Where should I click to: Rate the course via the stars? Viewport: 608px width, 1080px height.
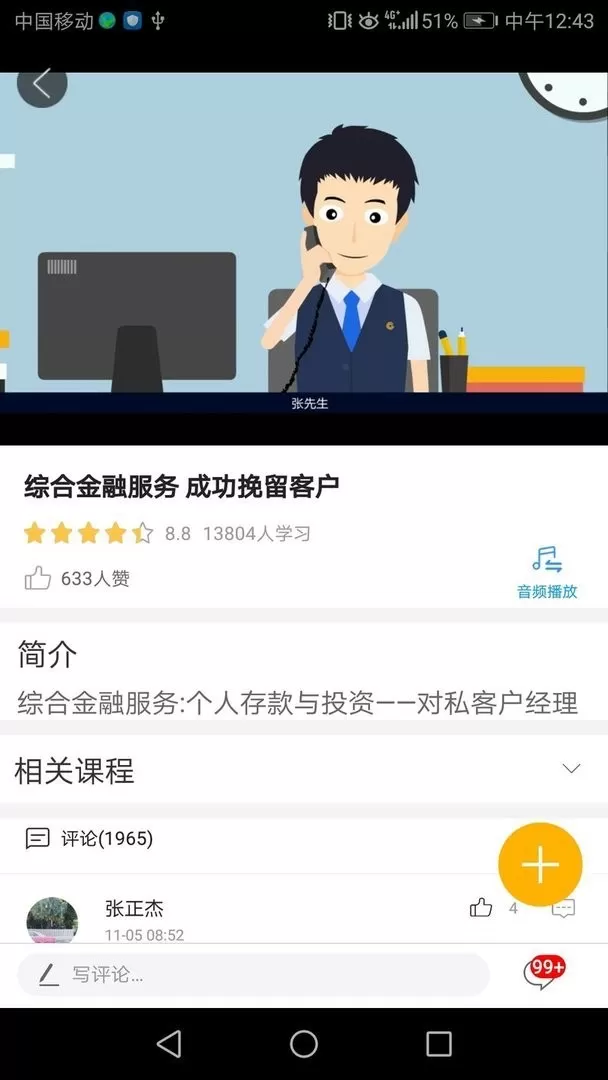coord(88,533)
